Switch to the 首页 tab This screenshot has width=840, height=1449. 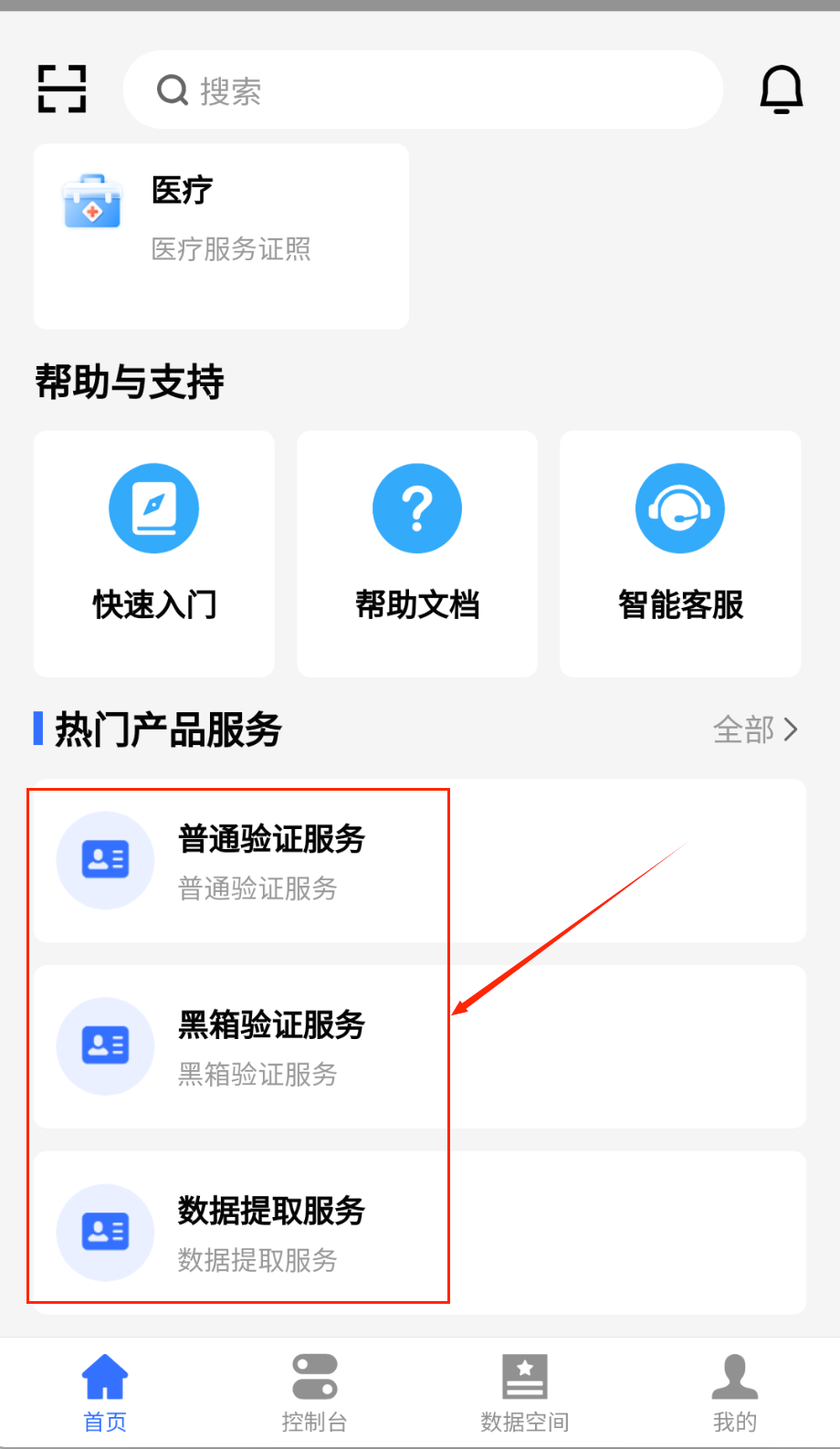pyautogui.click(x=105, y=1393)
